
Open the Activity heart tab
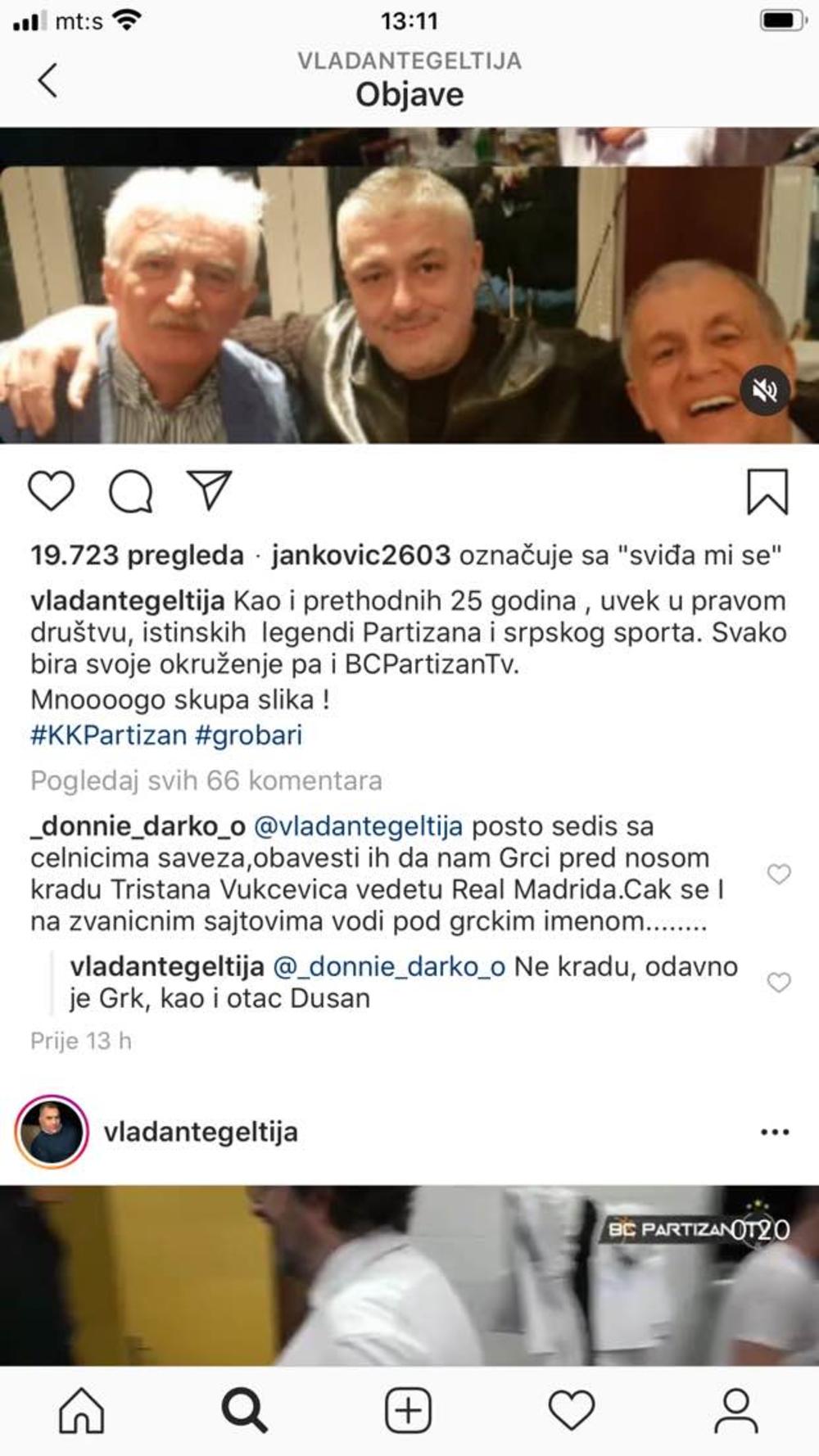(571, 1410)
